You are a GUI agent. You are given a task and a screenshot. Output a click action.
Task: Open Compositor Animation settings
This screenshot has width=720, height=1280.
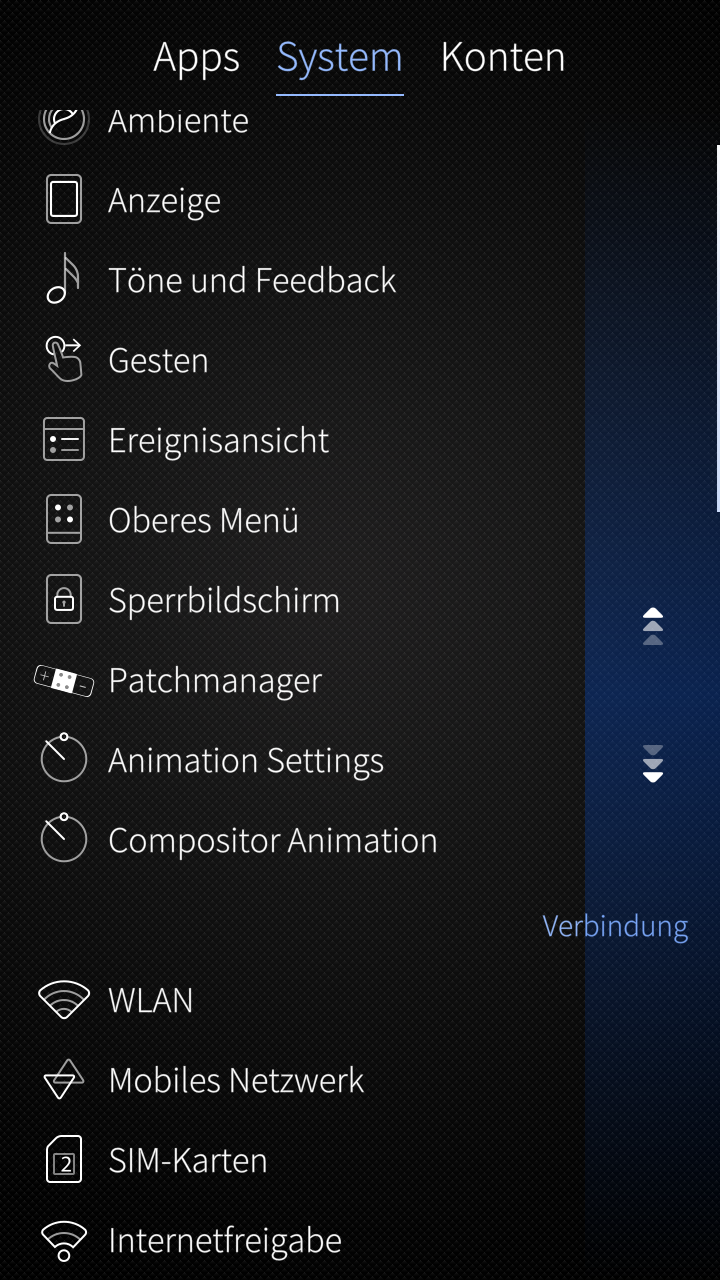[x=272, y=840]
